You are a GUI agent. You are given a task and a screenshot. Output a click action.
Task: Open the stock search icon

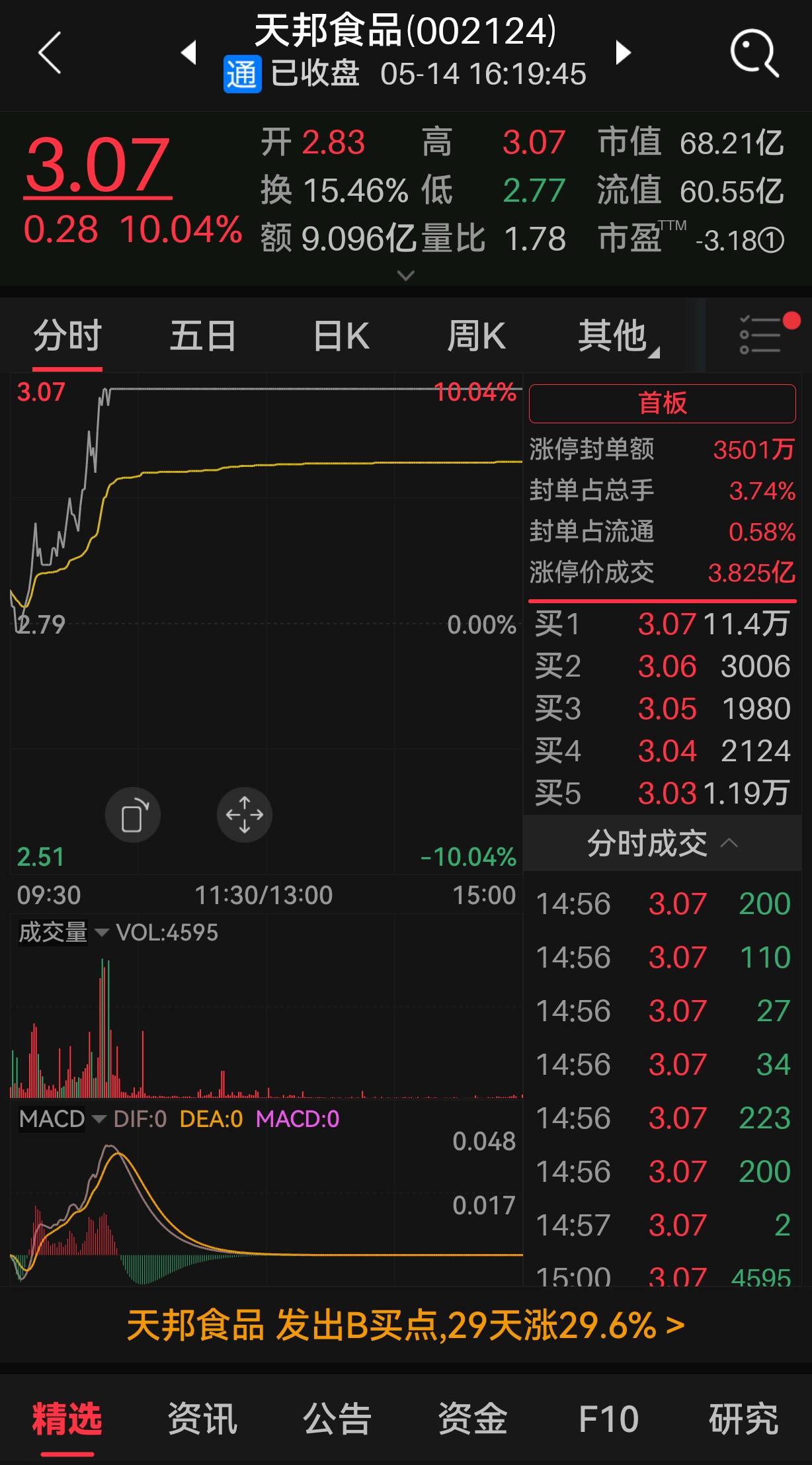click(x=754, y=53)
